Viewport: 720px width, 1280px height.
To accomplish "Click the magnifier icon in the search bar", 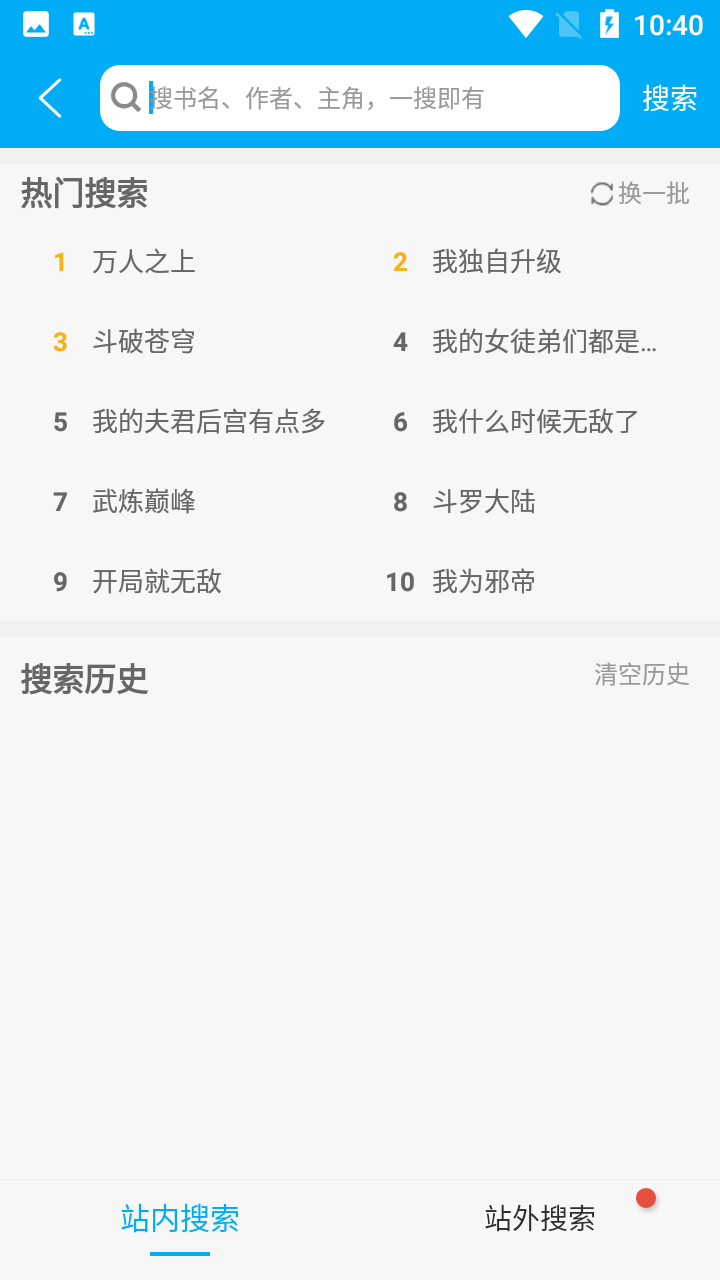I will click(x=126, y=97).
